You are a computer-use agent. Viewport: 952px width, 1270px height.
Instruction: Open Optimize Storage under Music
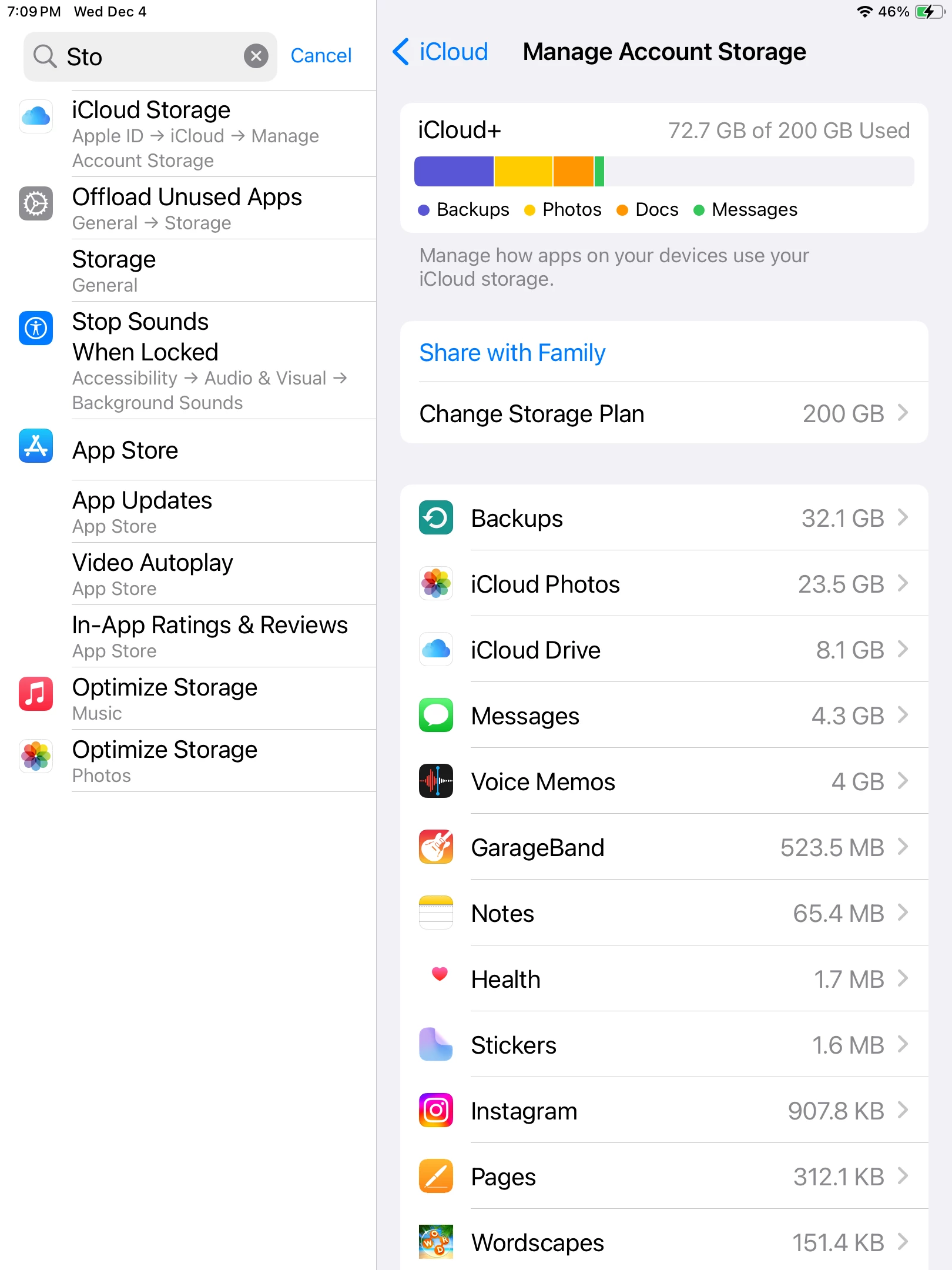click(194, 698)
